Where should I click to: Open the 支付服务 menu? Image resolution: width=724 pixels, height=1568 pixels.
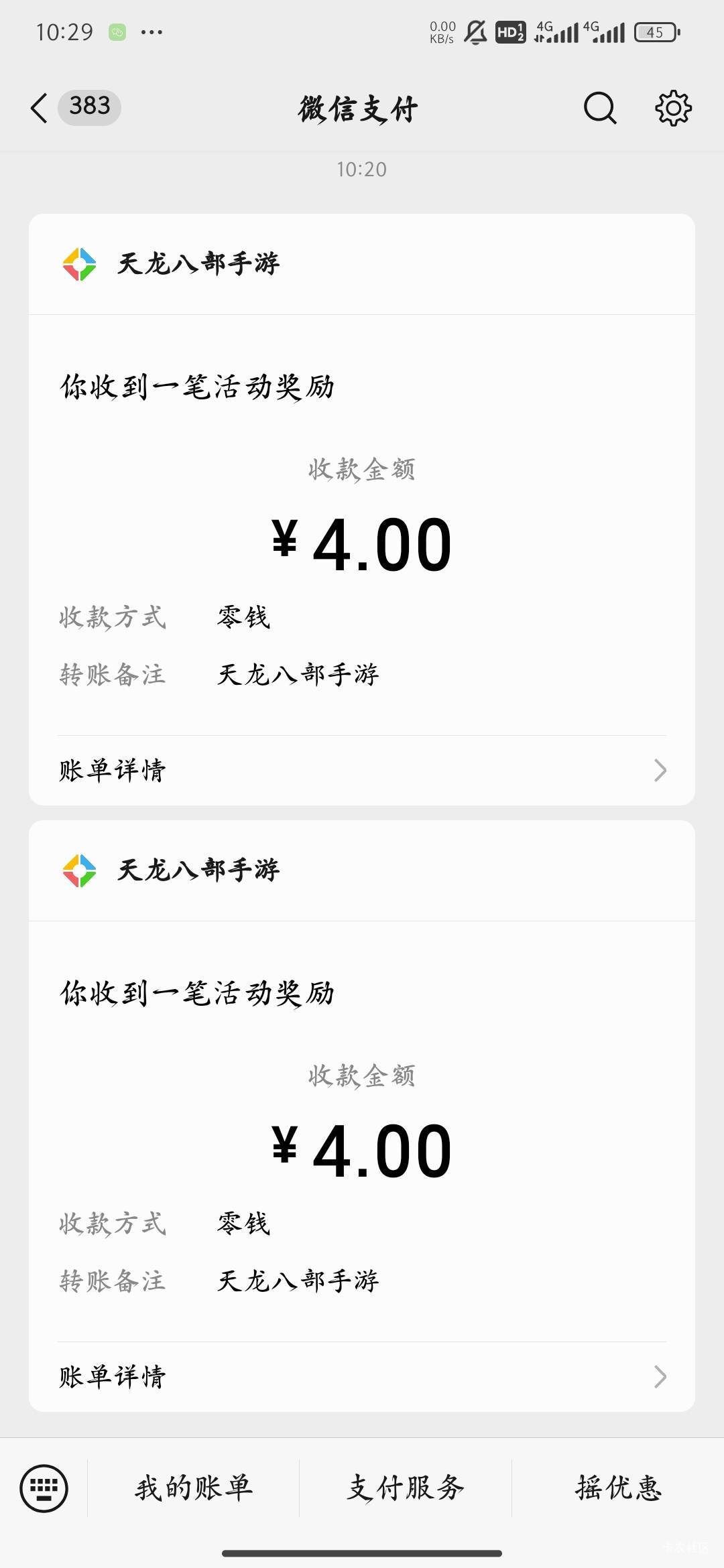click(406, 1488)
